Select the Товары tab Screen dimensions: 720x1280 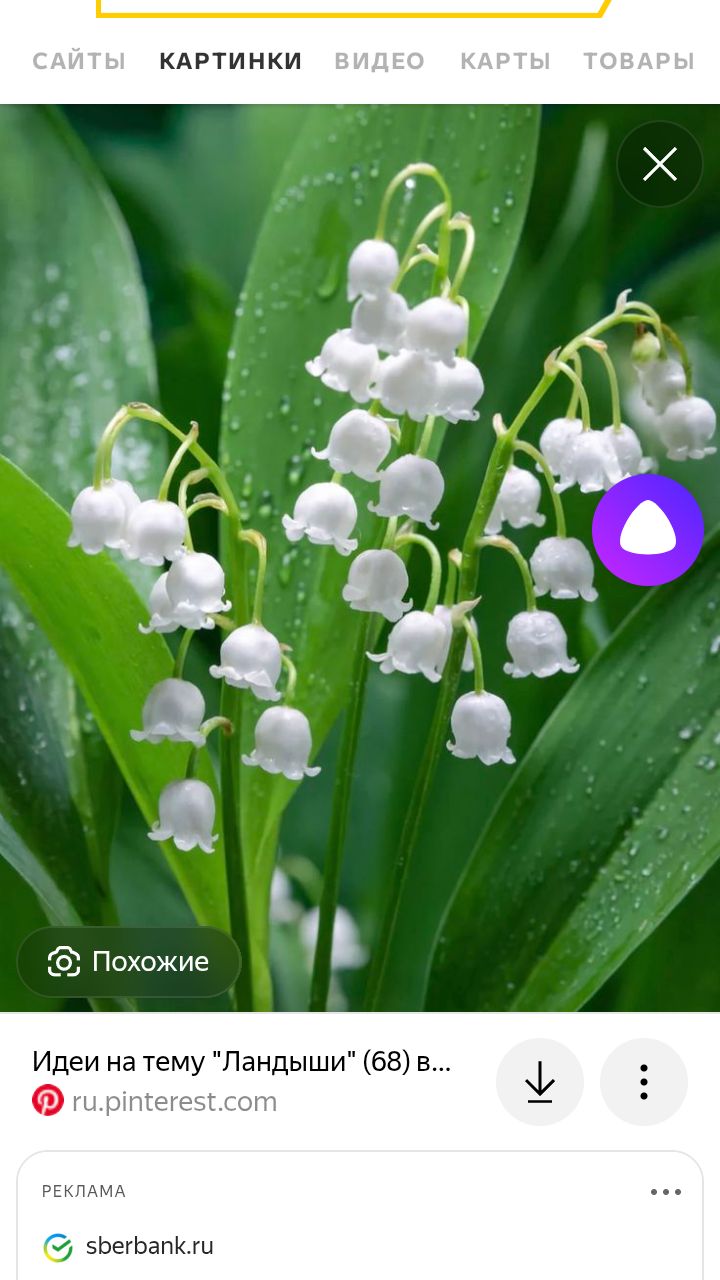click(x=639, y=61)
